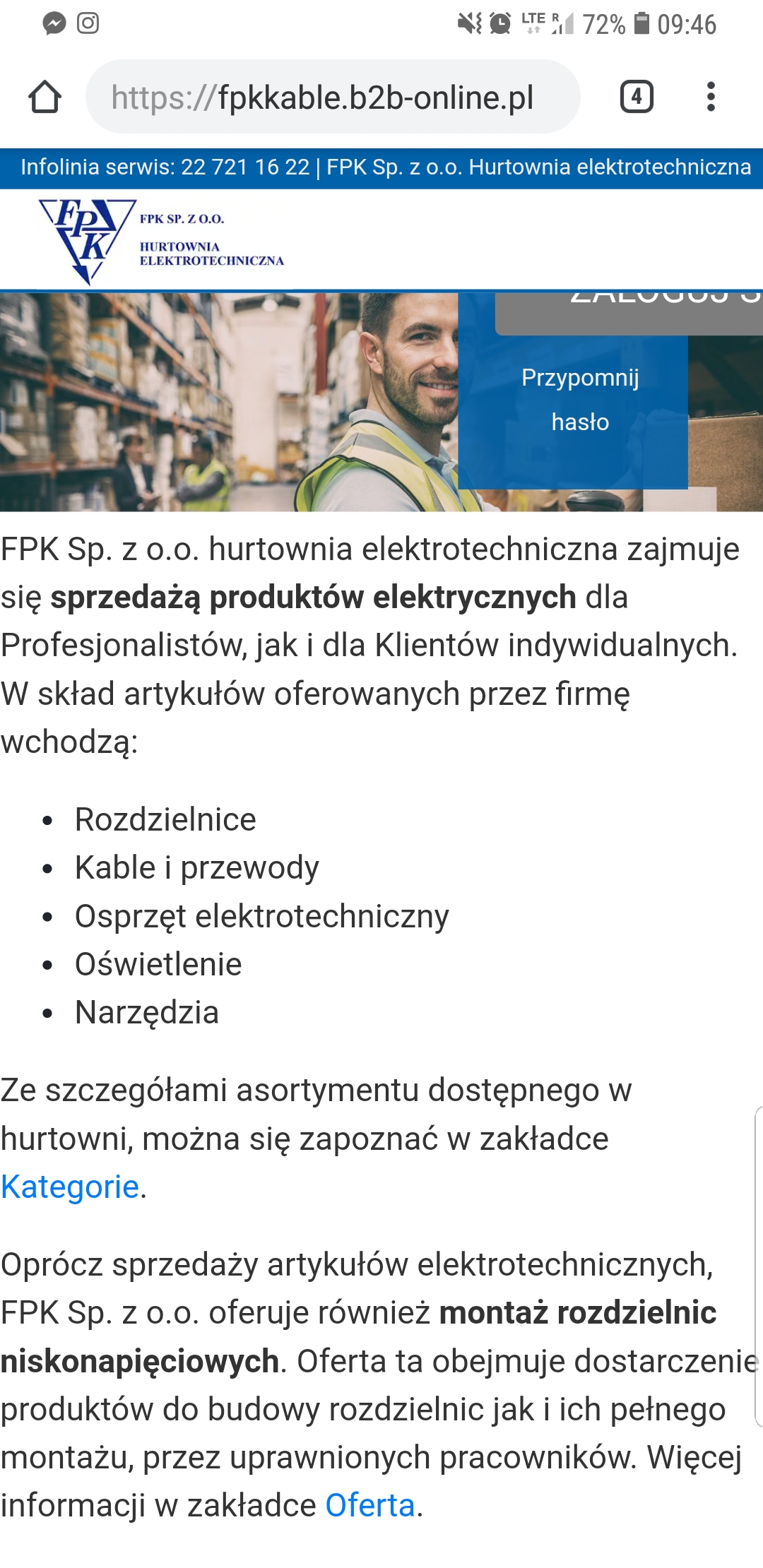This screenshot has height=1568, width=763.
Task: Tap the FPK Sp. z o.o. logo
Action: (161, 241)
